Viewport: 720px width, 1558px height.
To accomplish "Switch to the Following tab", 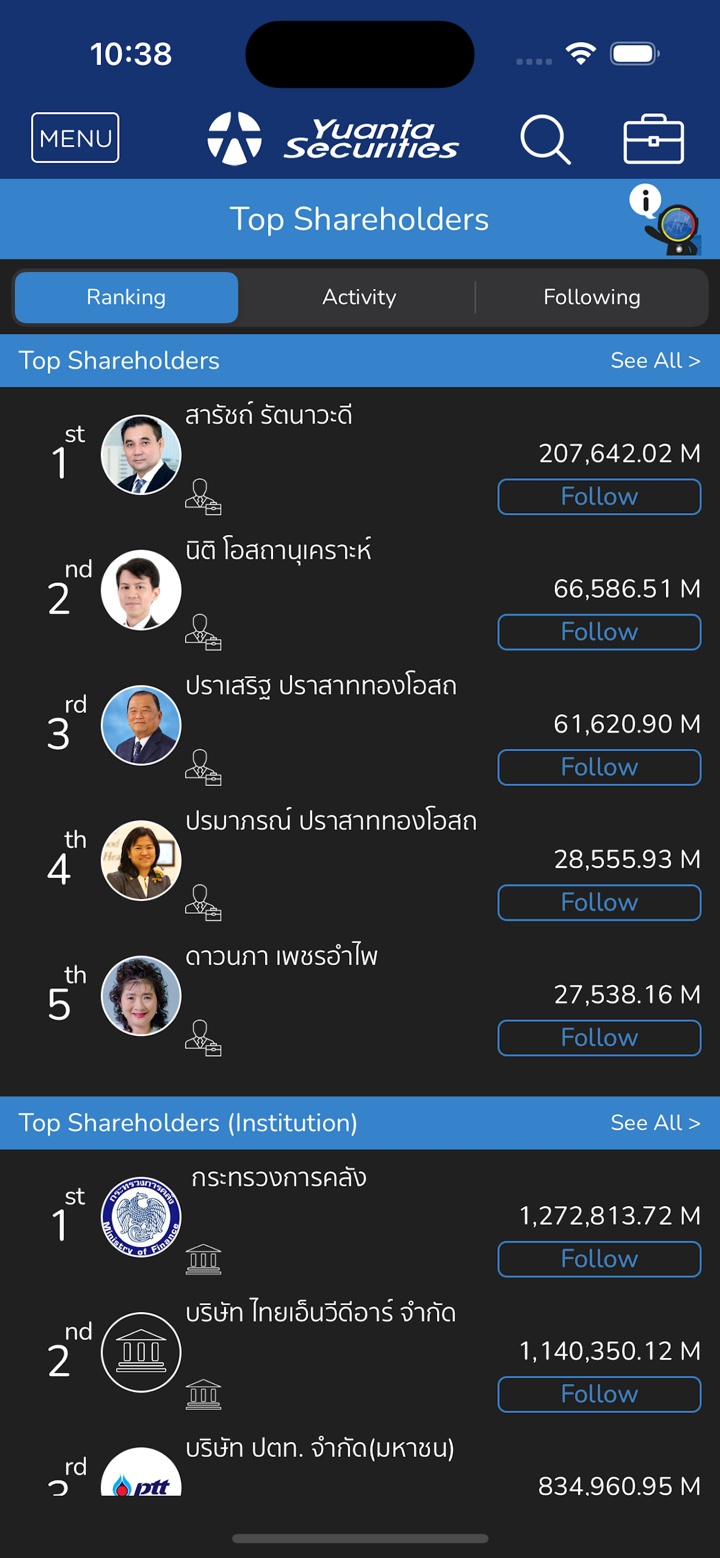I will tap(591, 297).
